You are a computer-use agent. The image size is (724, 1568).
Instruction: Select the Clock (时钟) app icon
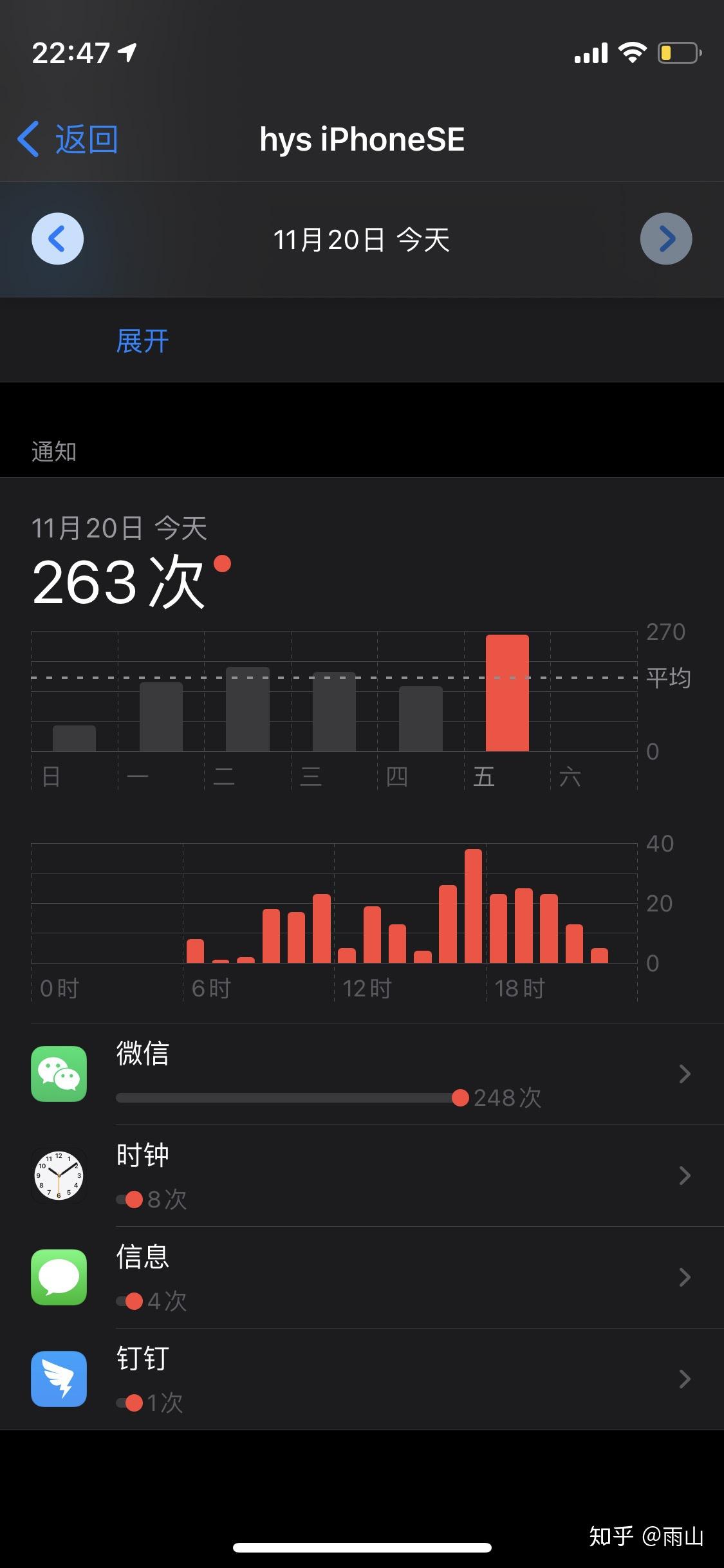pos(58,1175)
